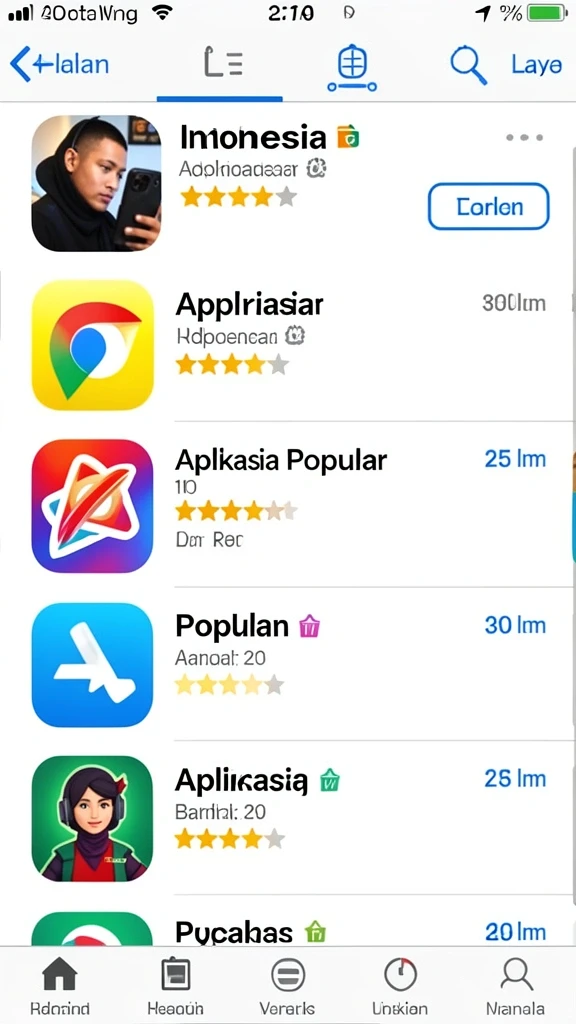
Task: Select the list view tab in the header
Action: tap(223, 64)
